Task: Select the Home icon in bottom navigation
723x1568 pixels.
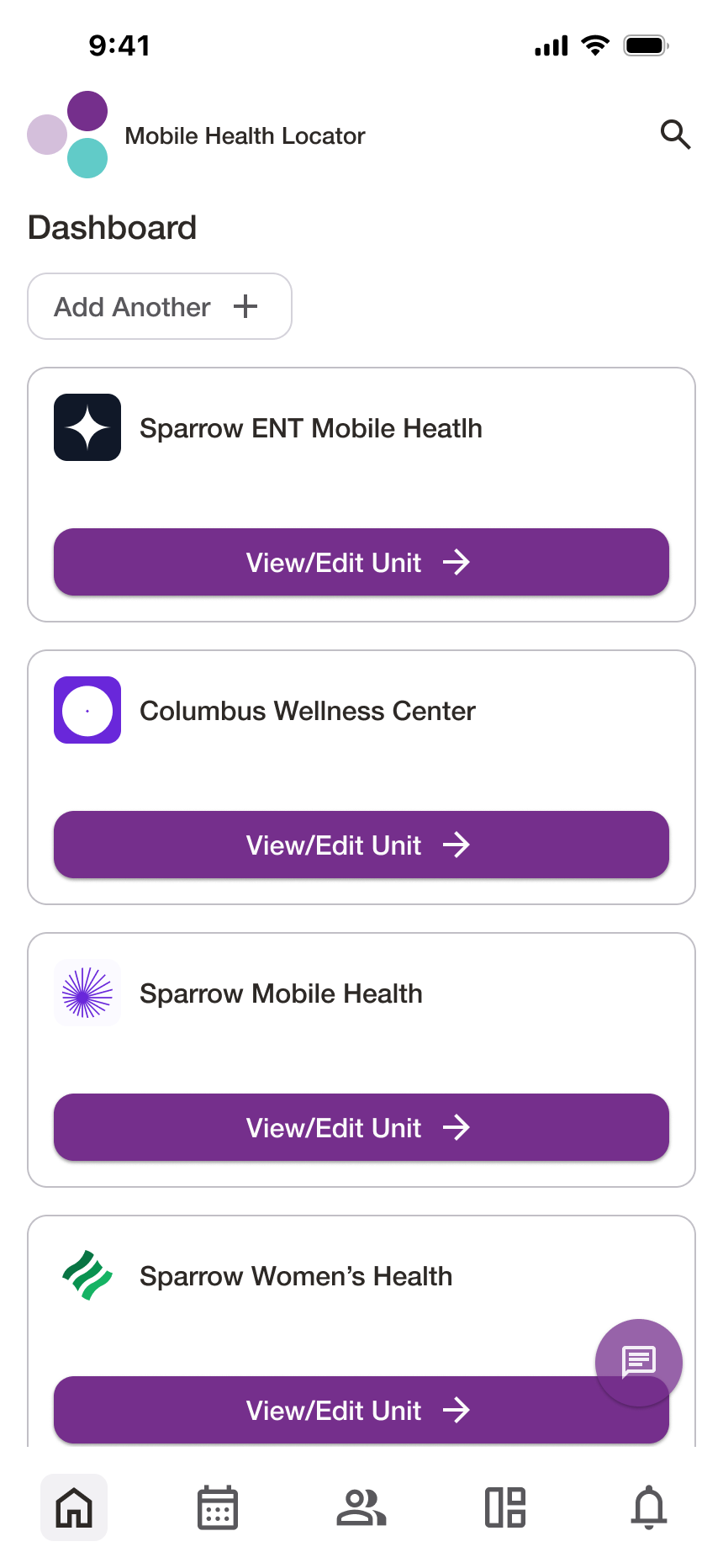Action: pyautogui.click(x=73, y=1507)
